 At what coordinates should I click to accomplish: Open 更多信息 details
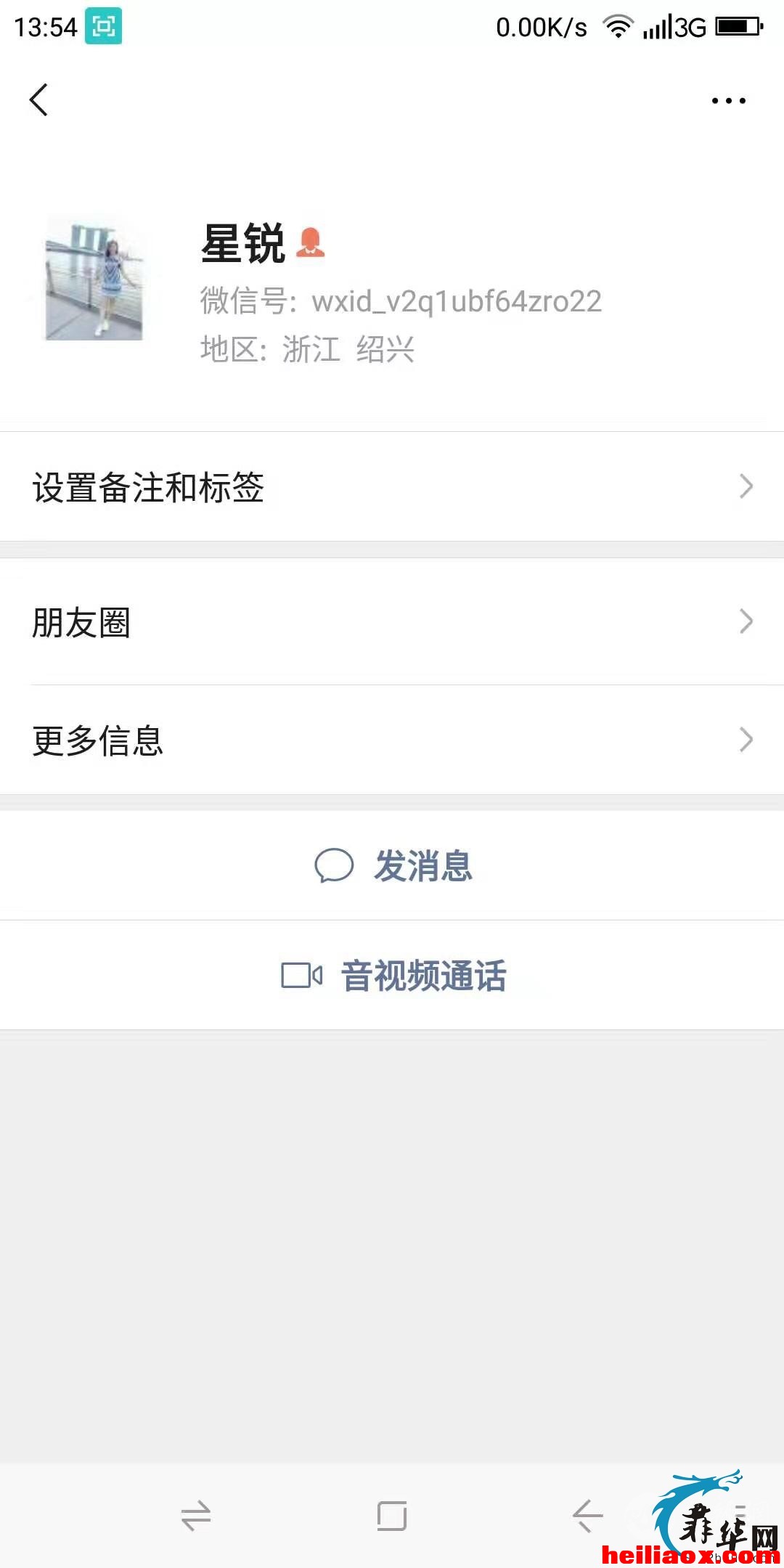point(392,740)
